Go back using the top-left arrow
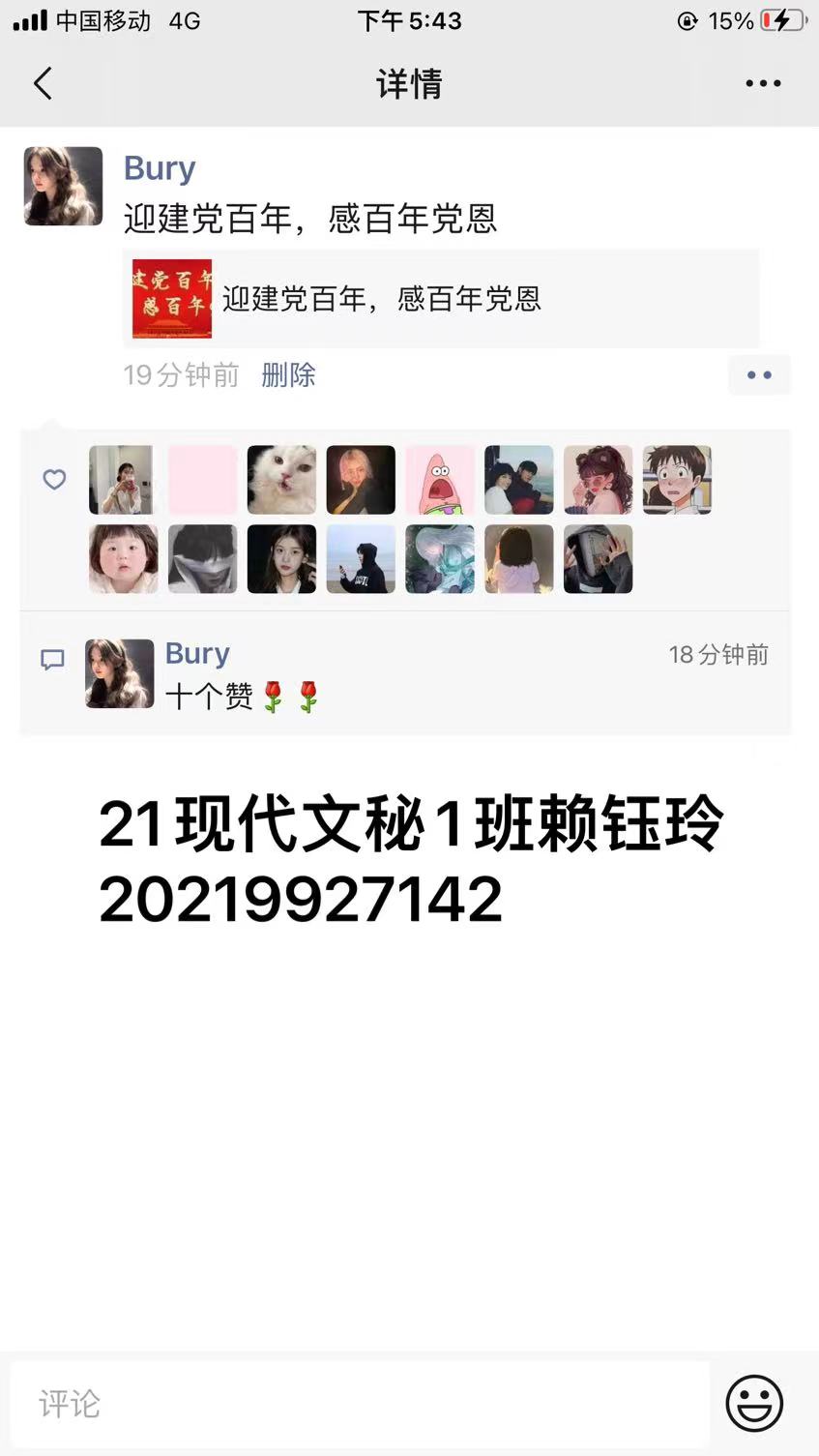The width and height of the screenshot is (819, 1456). pyautogui.click(x=43, y=83)
